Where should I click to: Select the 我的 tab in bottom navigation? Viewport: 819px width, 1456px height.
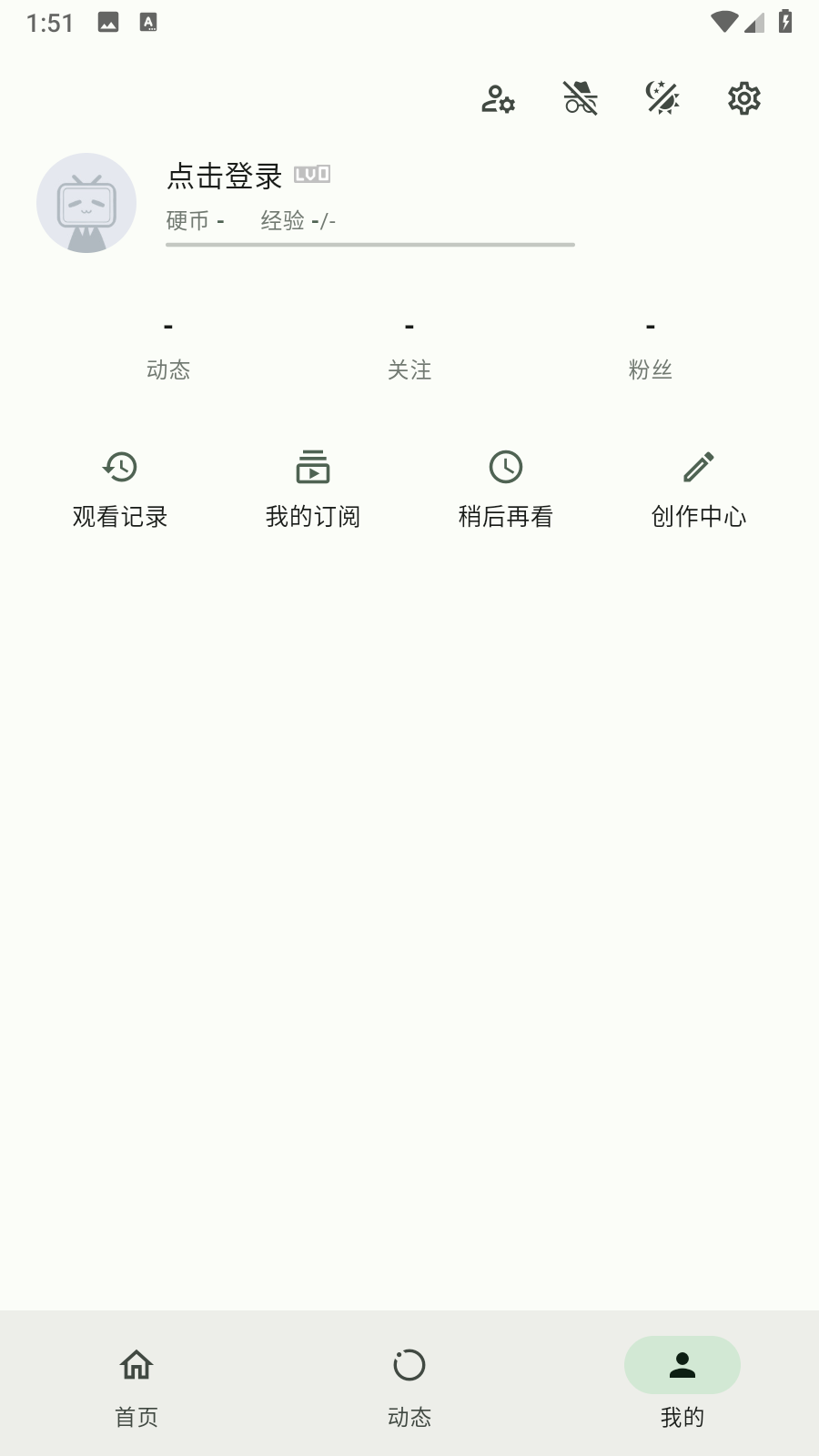coord(682,1388)
